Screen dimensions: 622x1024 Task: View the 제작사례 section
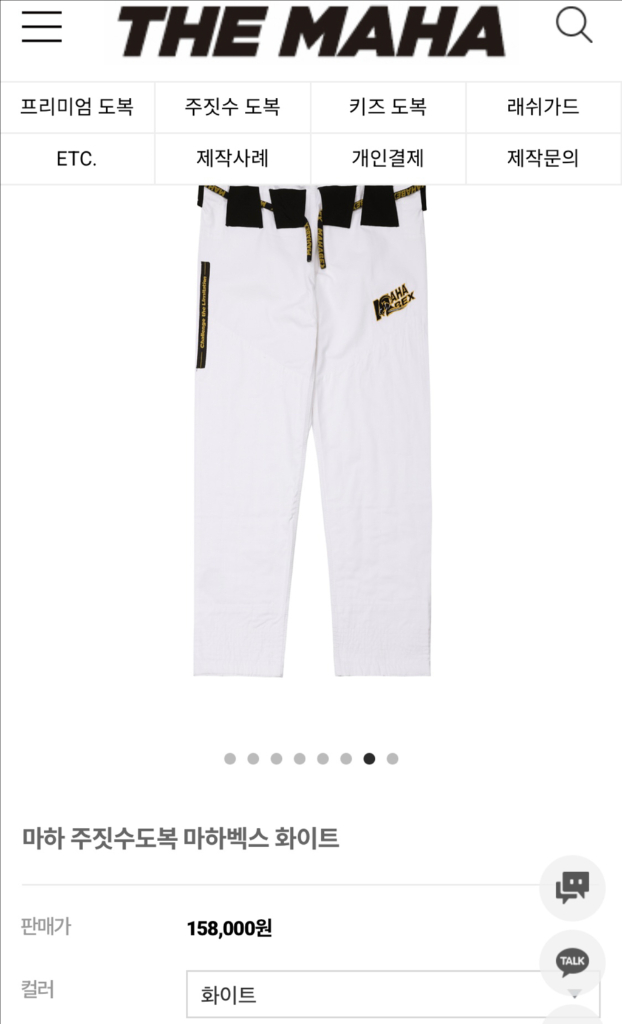[232, 159]
